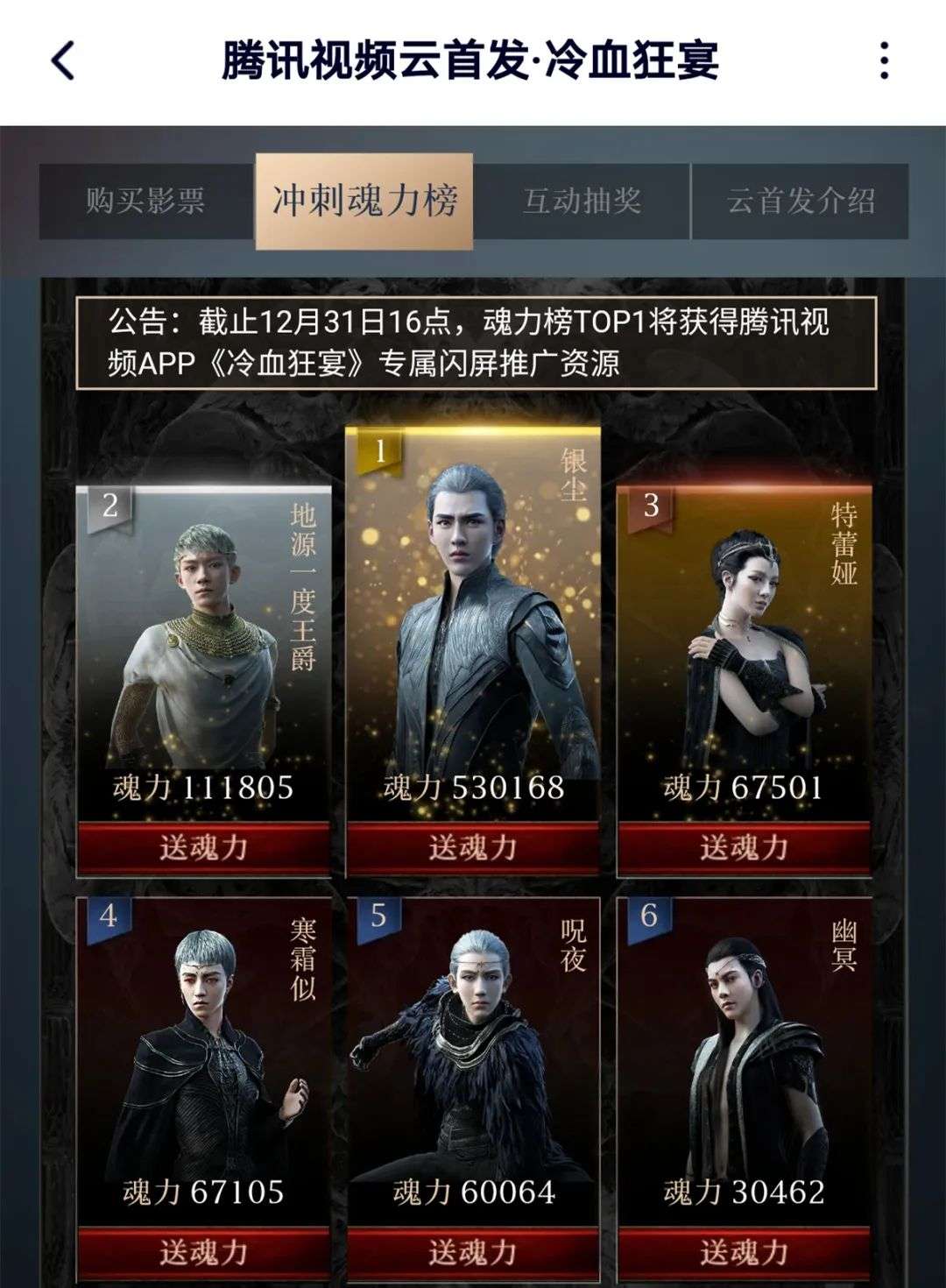Tap 送魂力 under 呪夜
946x1288 pixels.
pos(473,1253)
